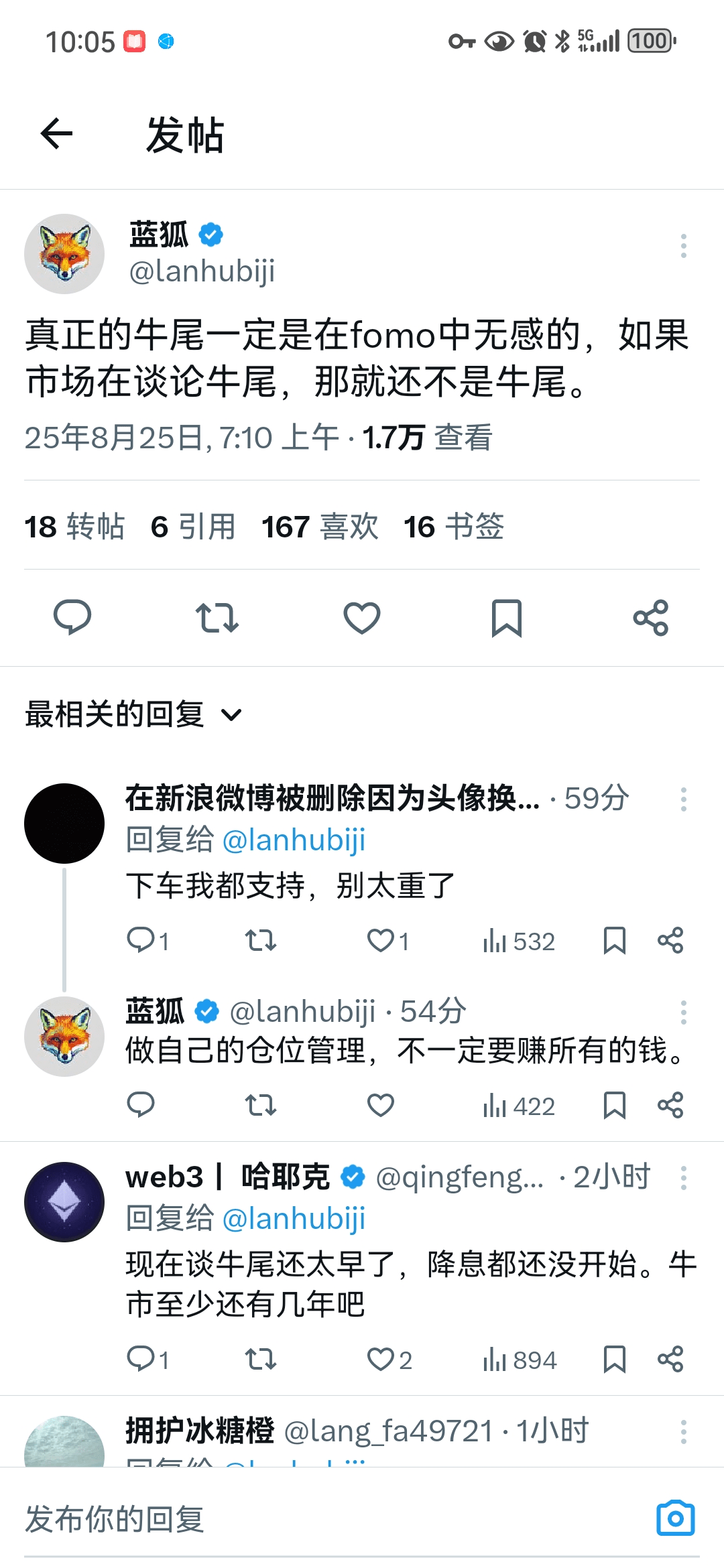Open 蓝狐's profile avatar on main post
The image size is (724, 1568).
pos(64,254)
